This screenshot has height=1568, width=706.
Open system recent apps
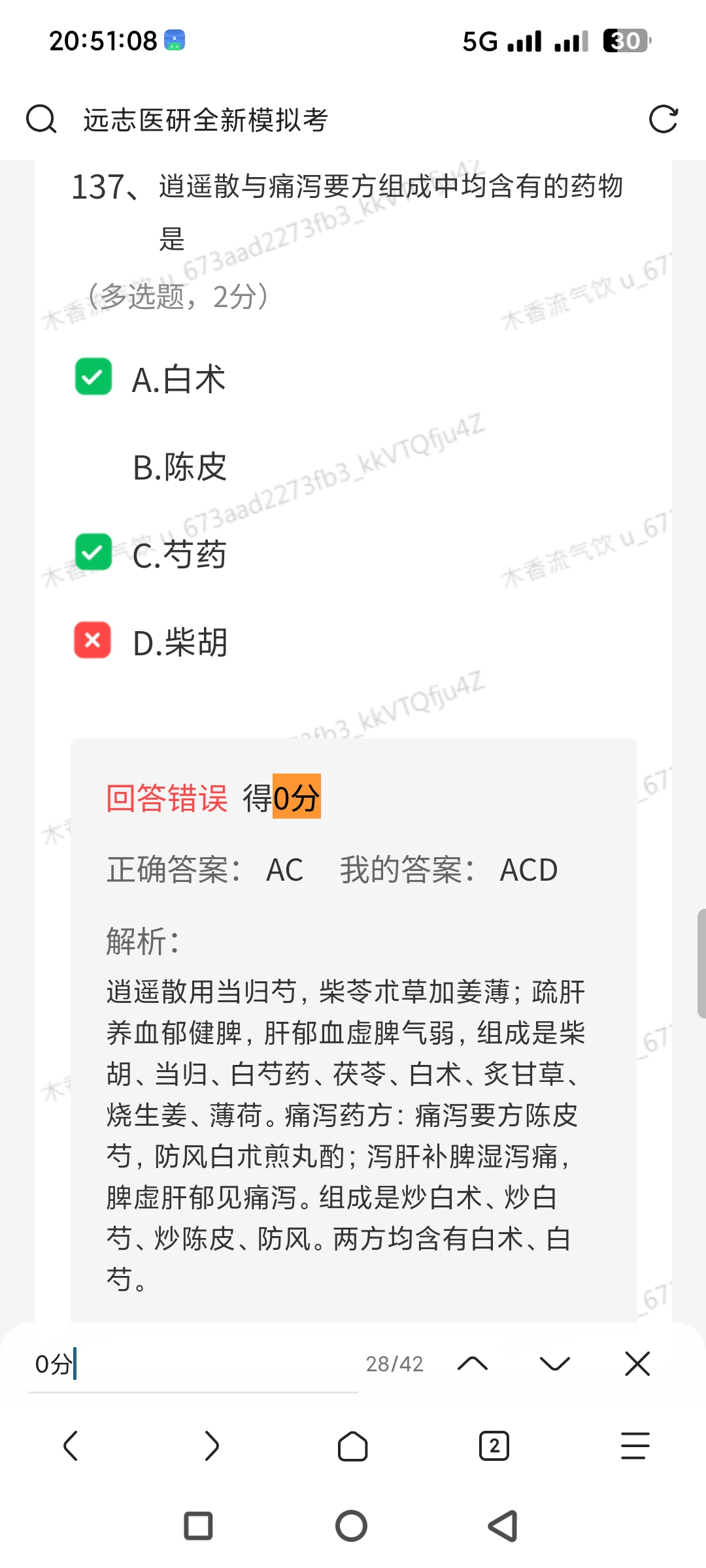point(198,1526)
